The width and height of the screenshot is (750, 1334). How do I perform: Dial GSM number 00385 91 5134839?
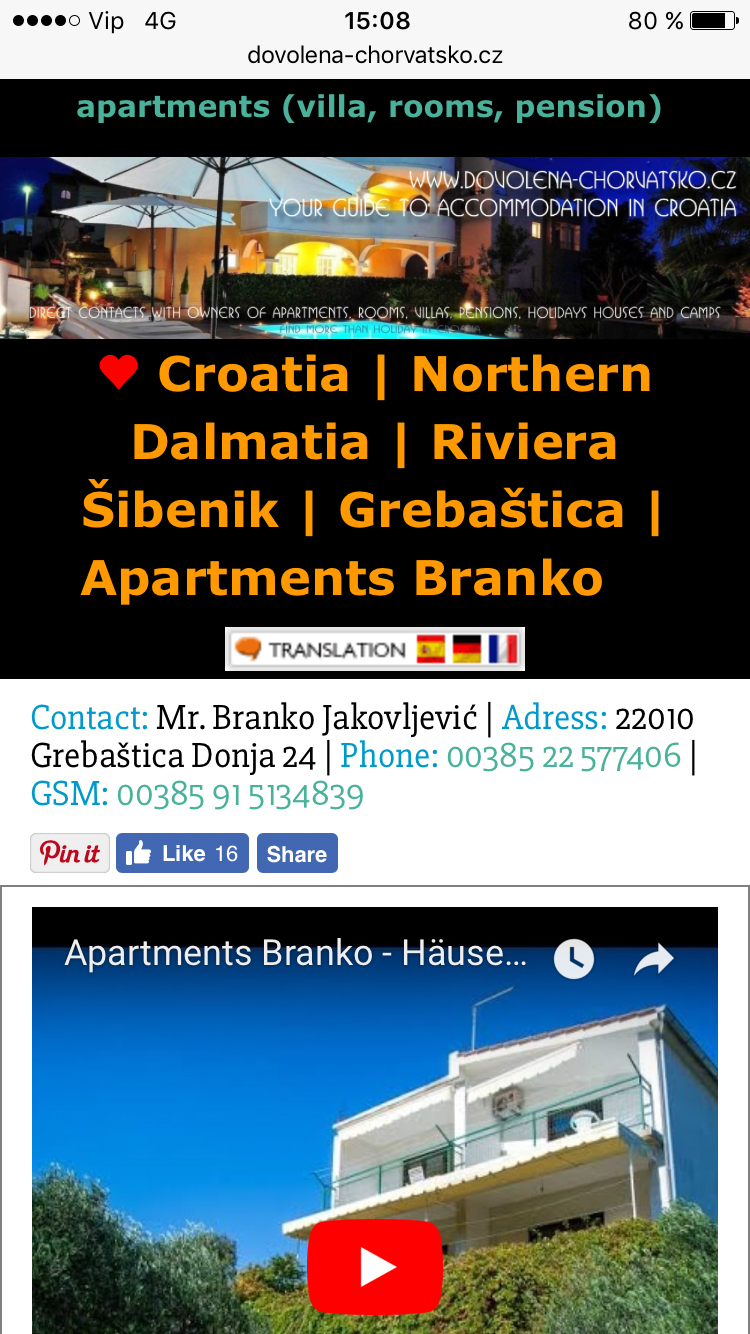point(240,795)
